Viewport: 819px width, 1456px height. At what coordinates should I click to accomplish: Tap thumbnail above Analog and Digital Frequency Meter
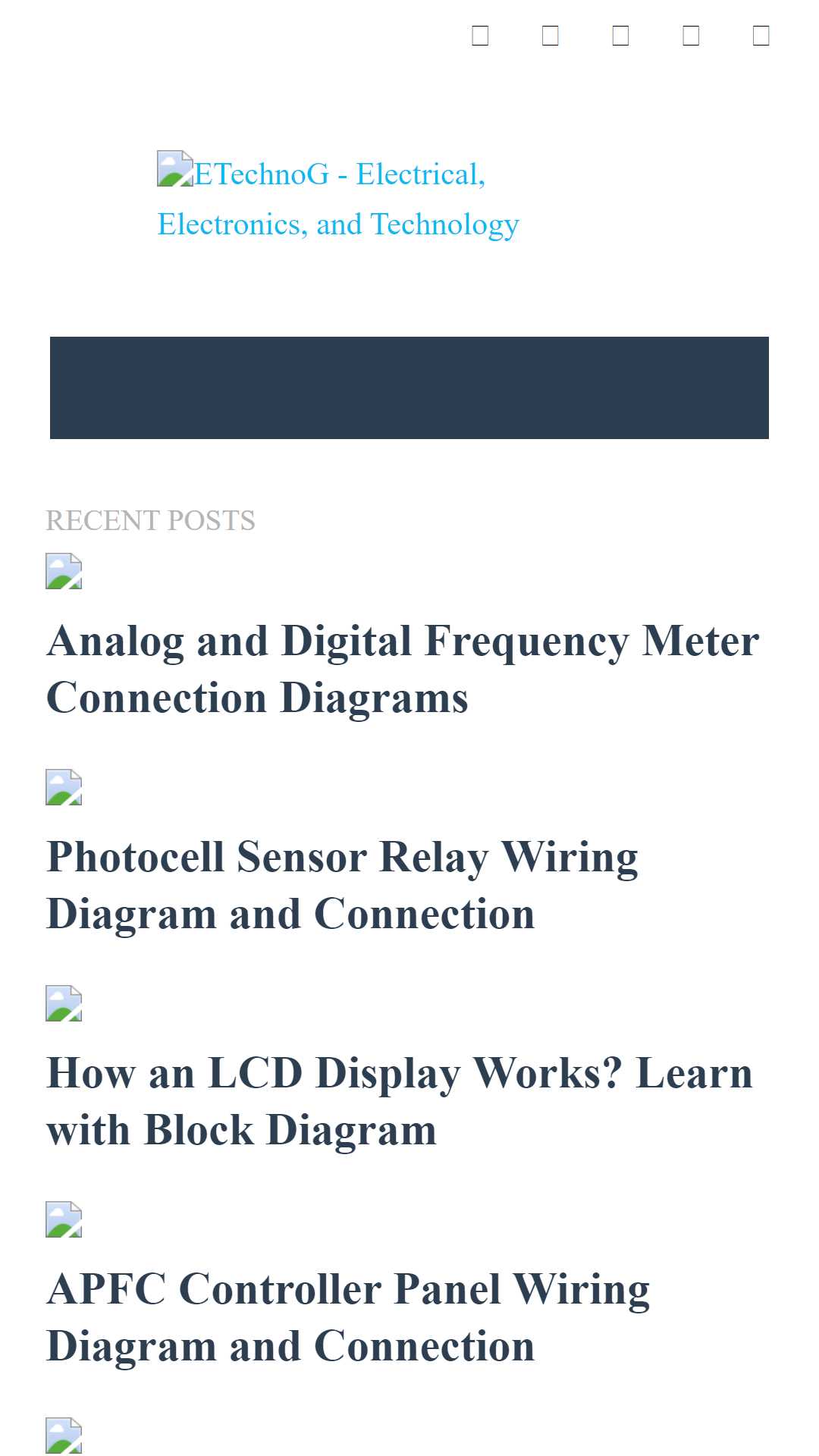pos(64,571)
